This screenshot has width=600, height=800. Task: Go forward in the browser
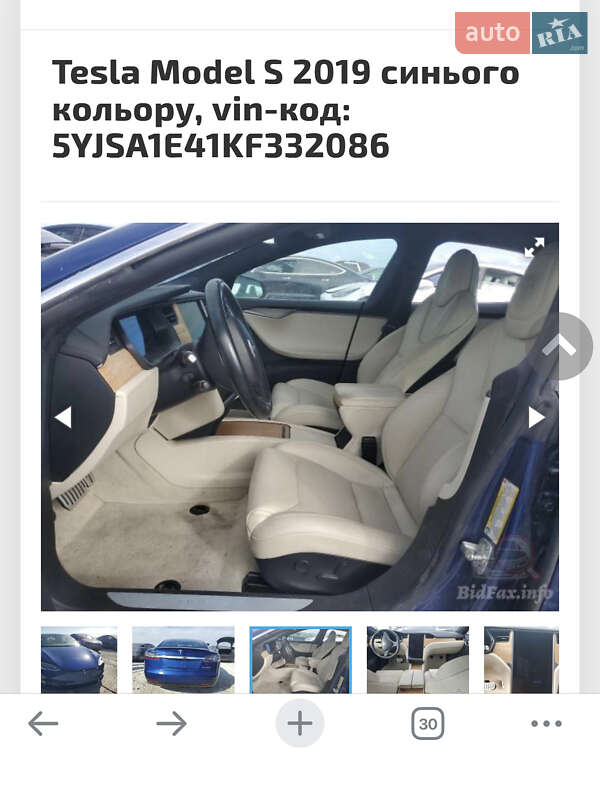click(x=171, y=723)
